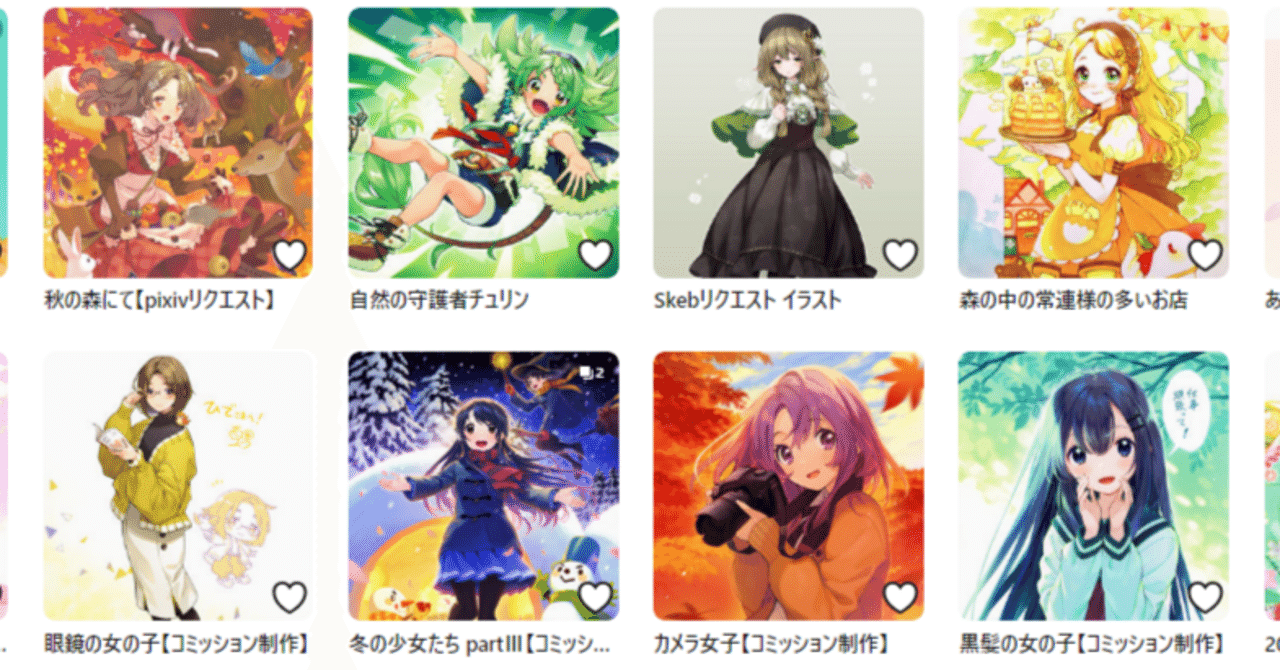Open the artwork 冬の少女たち partIII
The image size is (1280, 670).
click(483, 485)
